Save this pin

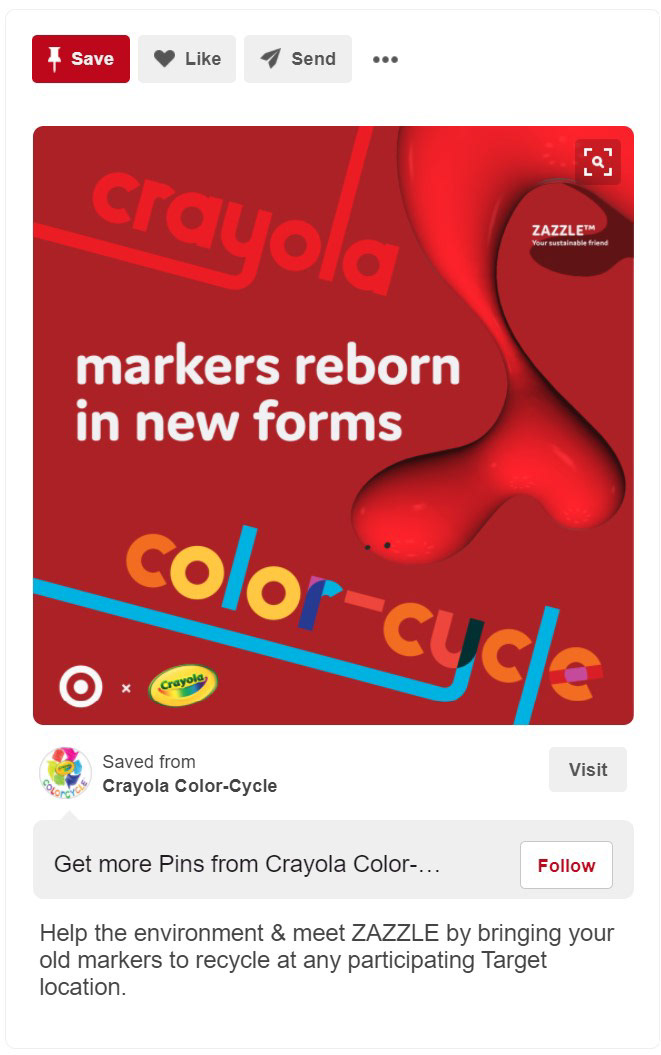coord(81,59)
